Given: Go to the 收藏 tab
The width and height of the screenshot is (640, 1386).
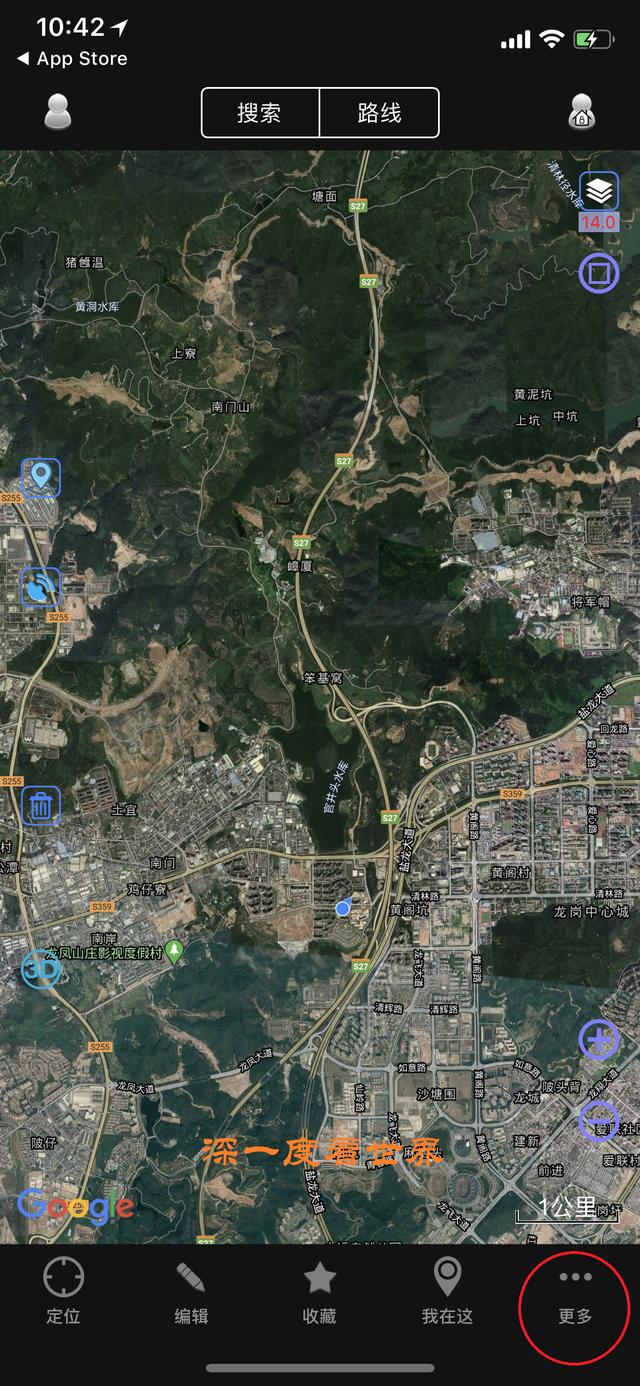Looking at the screenshot, I should (x=319, y=1292).
